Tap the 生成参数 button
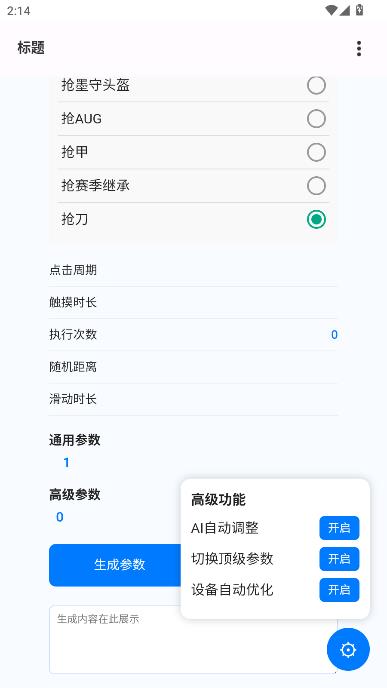 [x=119, y=565]
